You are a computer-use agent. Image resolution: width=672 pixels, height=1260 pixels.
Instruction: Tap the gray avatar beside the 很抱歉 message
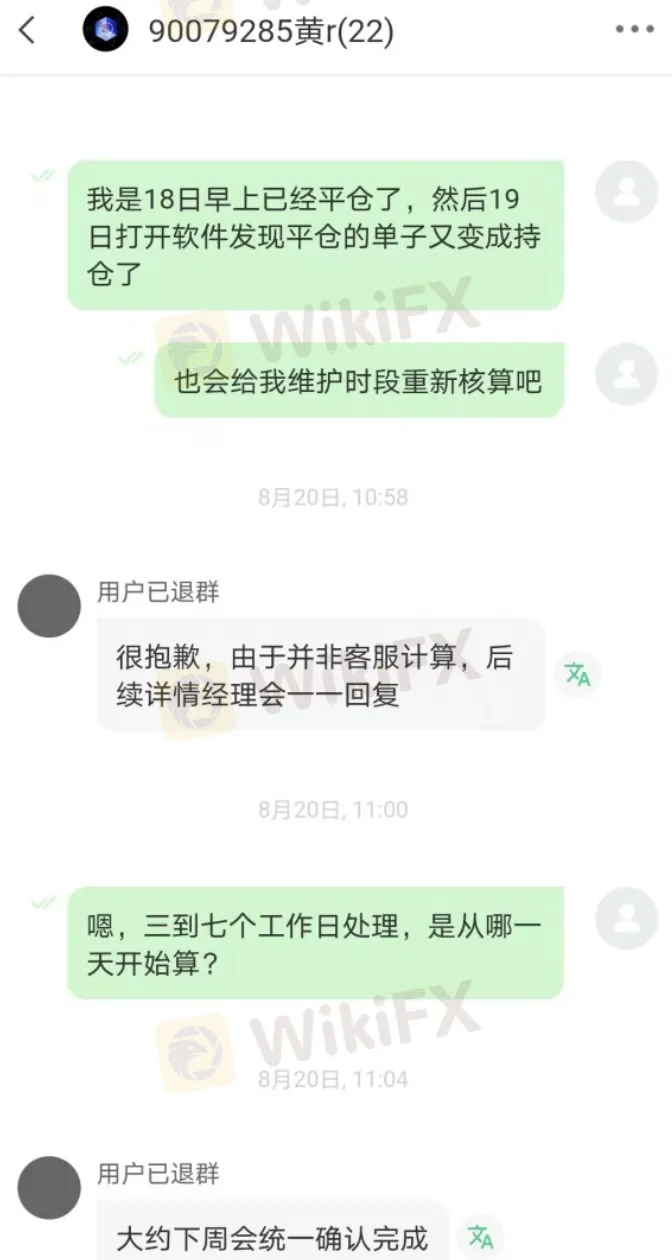coord(49,606)
